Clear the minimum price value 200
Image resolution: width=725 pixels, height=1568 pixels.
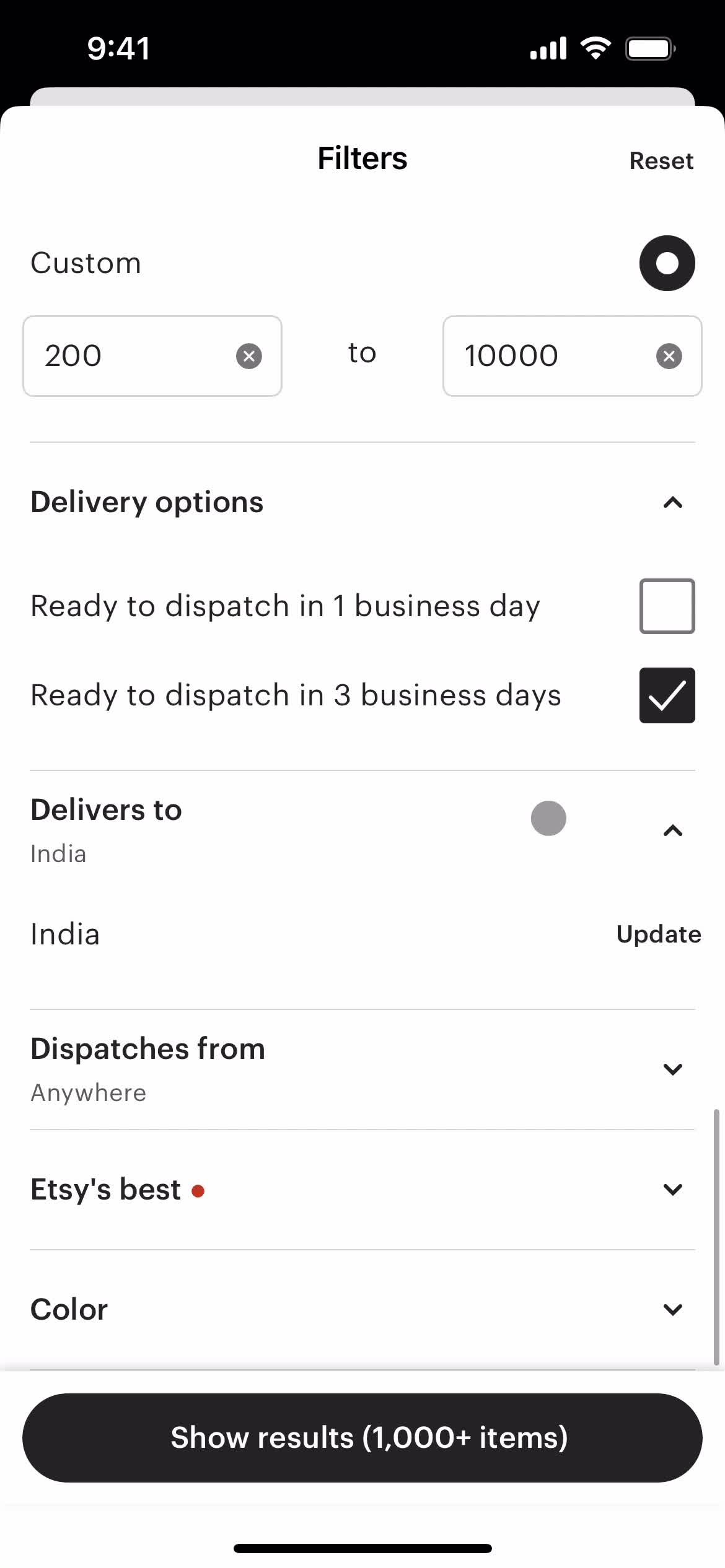[249, 356]
